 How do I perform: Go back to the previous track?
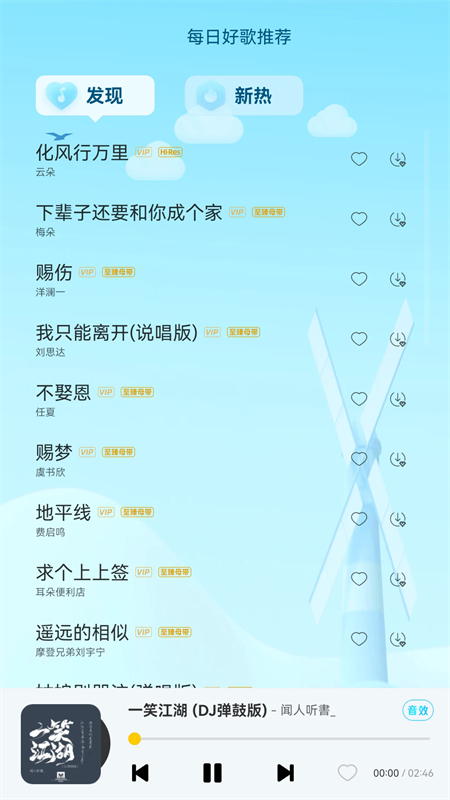140,772
